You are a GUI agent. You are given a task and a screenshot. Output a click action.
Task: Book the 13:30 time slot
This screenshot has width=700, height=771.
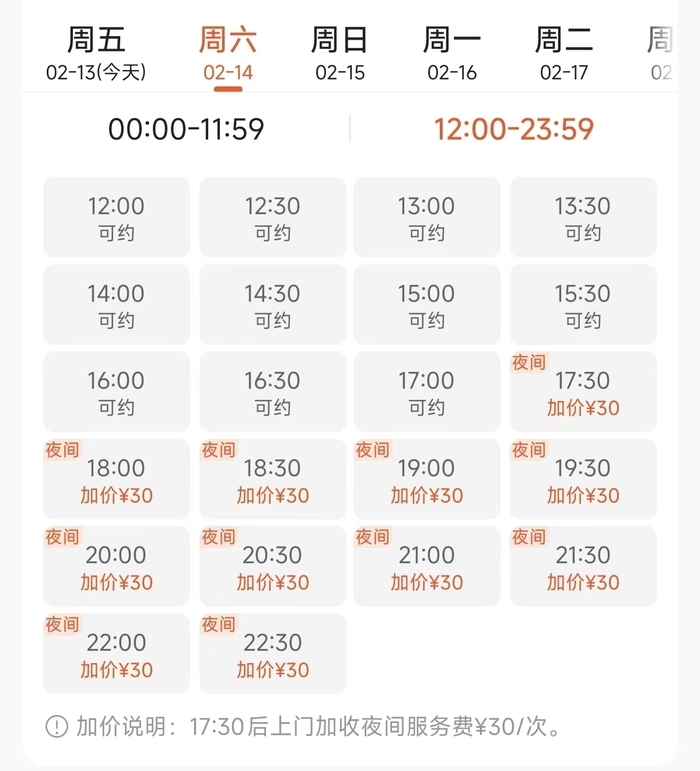[583, 217]
